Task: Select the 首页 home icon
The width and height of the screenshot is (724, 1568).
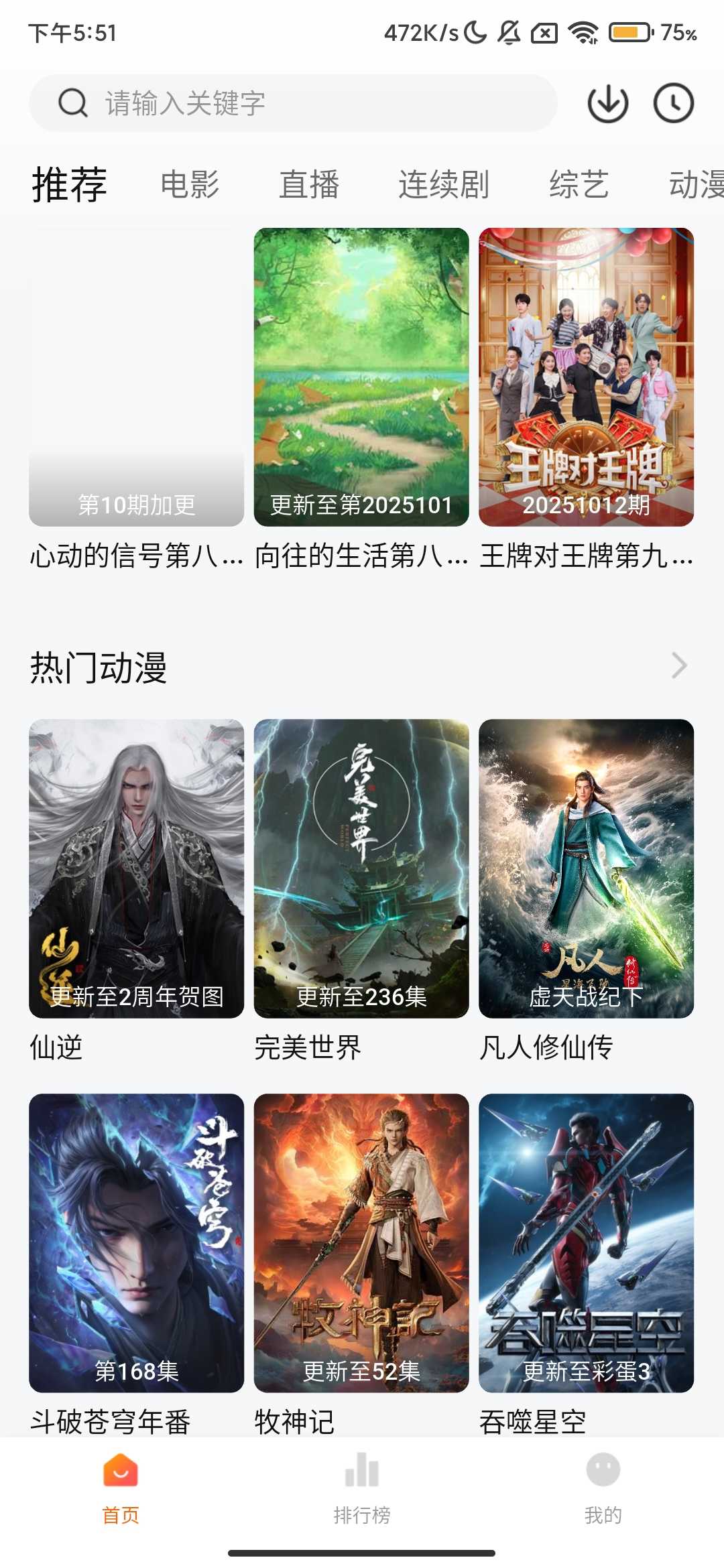Action: (x=121, y=1472)
